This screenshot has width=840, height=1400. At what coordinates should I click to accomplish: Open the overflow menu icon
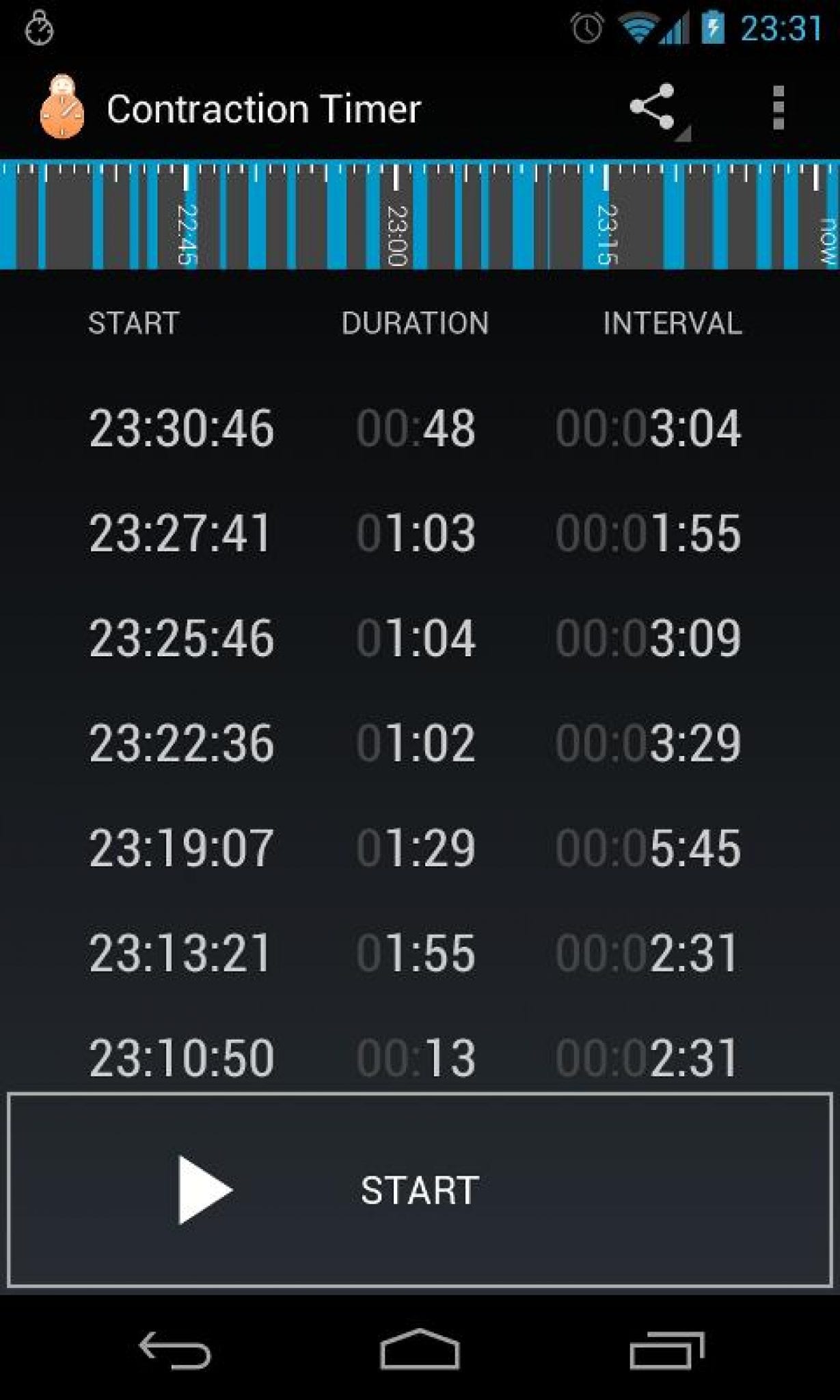(778, 108)
